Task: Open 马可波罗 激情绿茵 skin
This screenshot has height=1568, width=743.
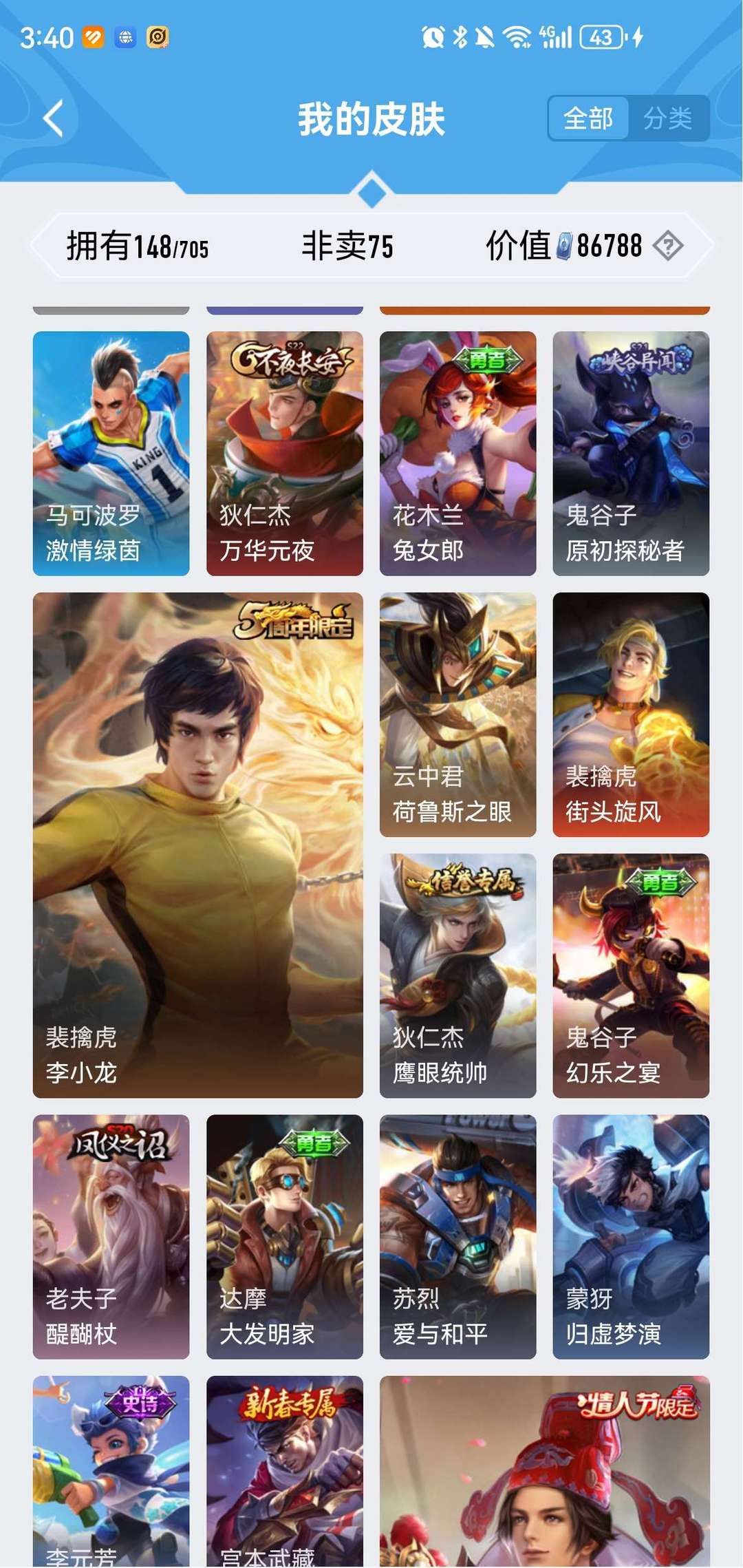Action: pos(111,453)
